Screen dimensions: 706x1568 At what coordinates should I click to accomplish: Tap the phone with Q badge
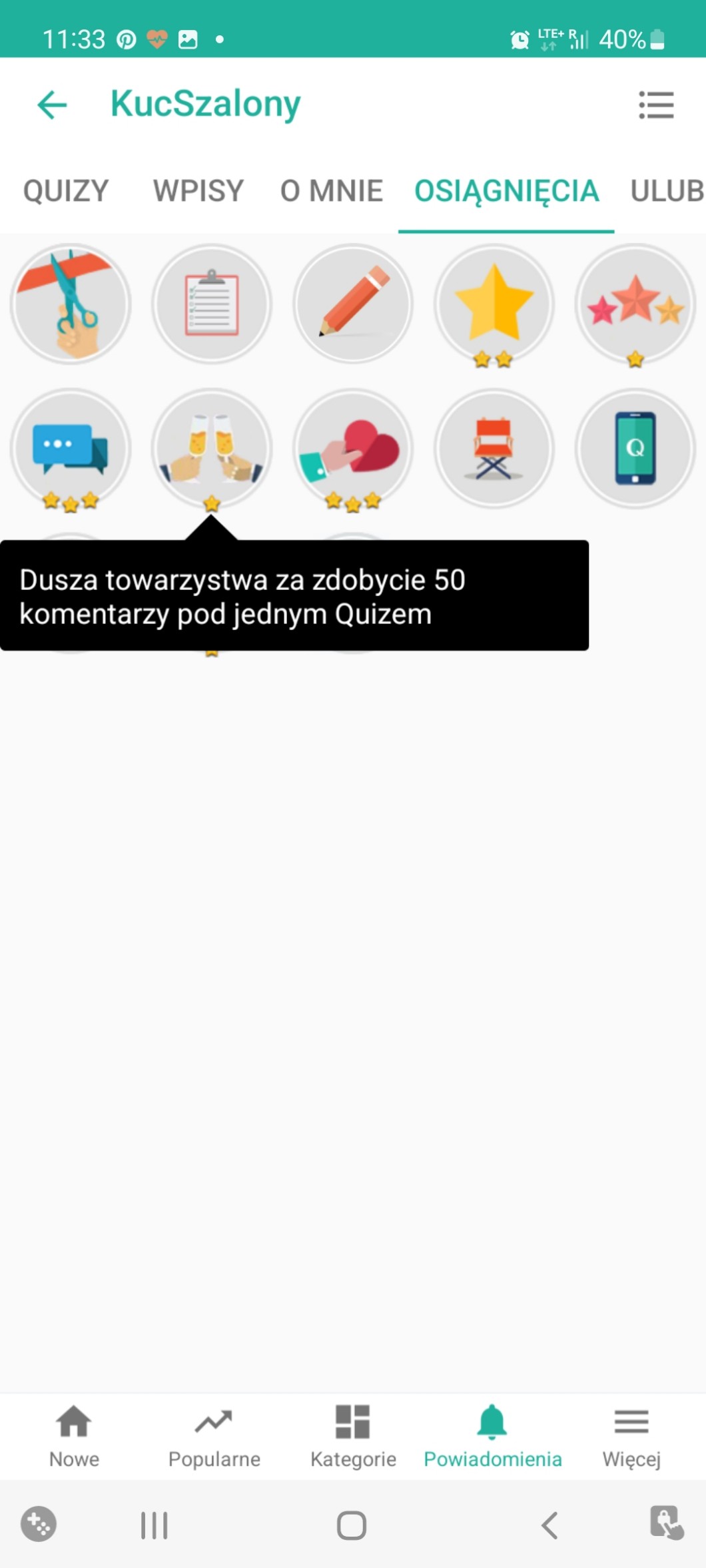[635, 449]
